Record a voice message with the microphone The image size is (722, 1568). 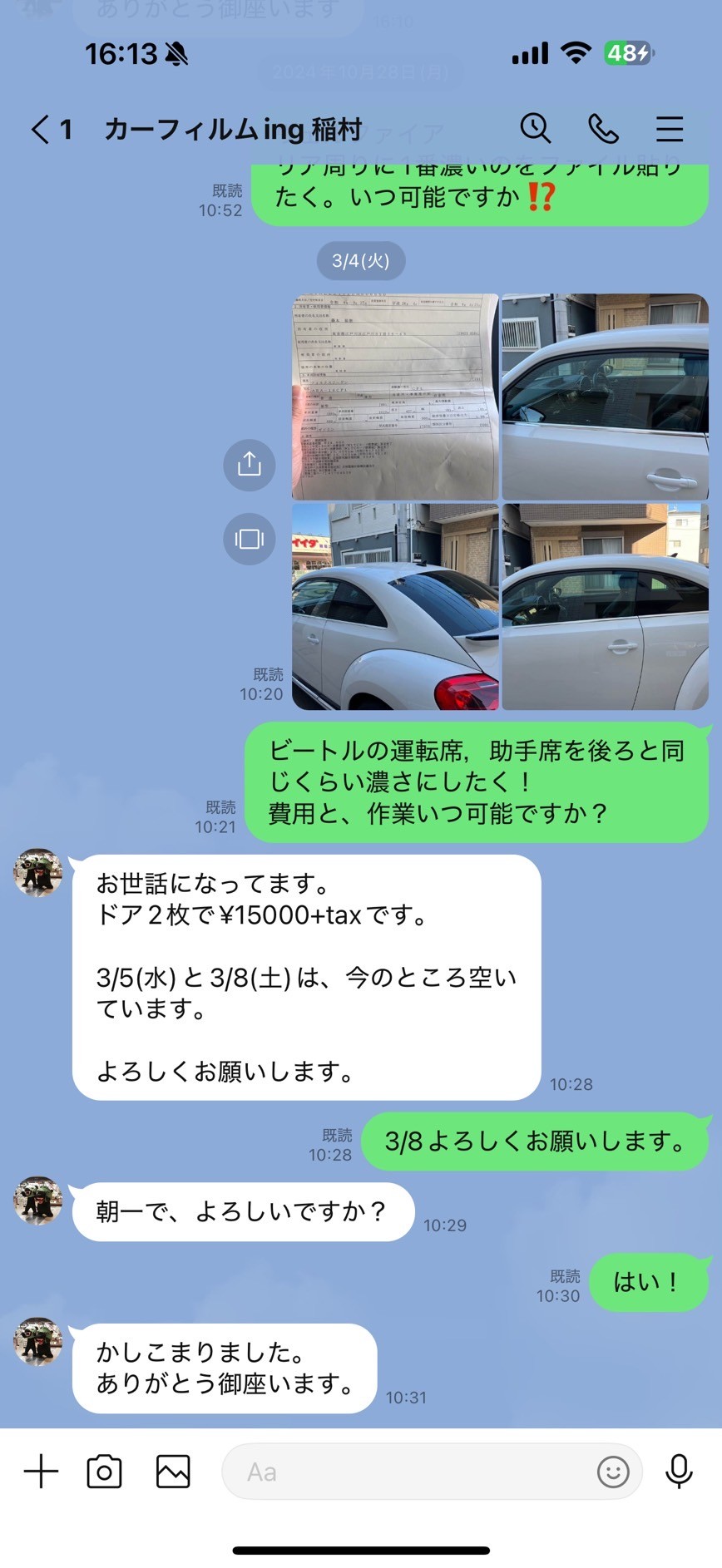point(679,1472)
